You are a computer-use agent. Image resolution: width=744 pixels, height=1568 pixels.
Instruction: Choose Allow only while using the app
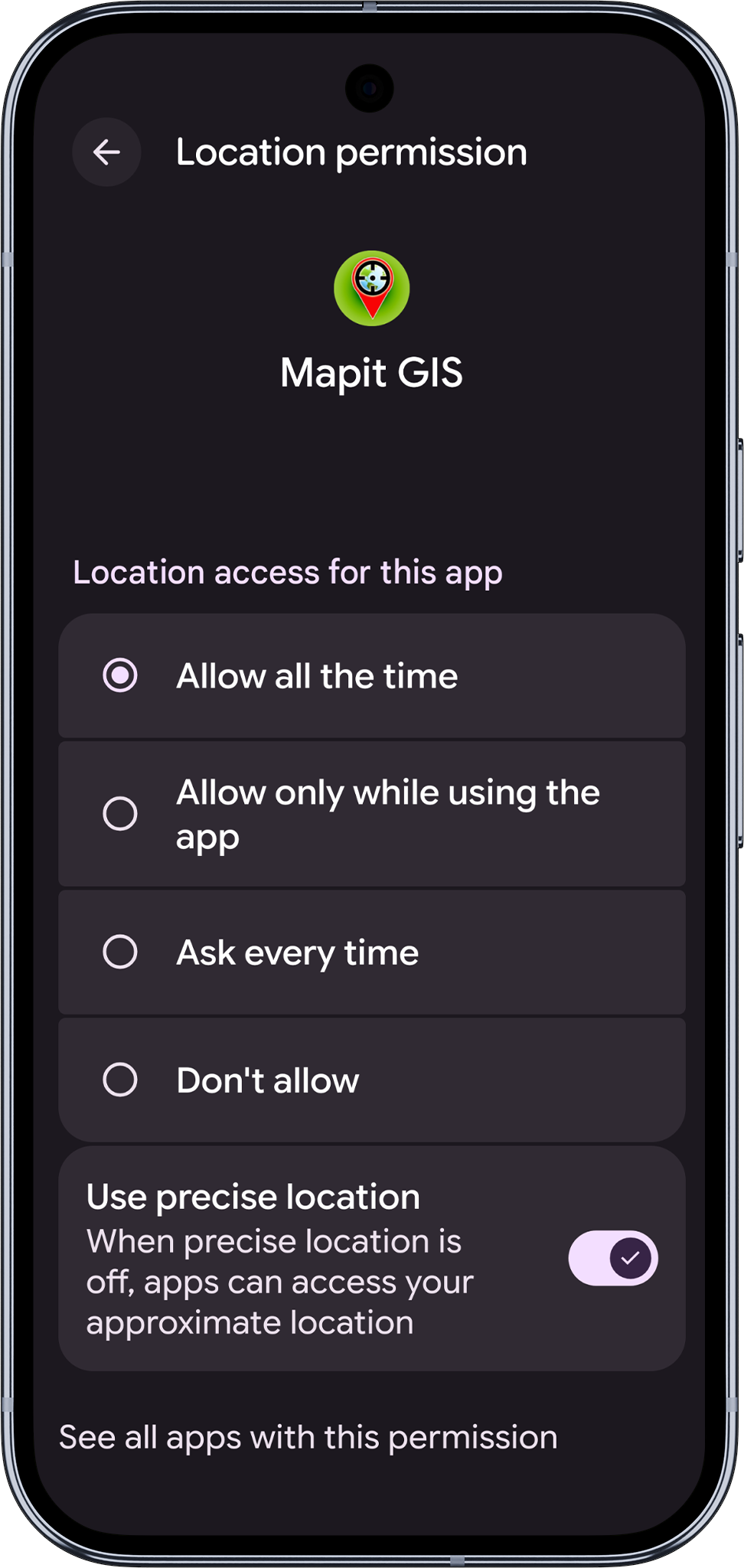pos(120,813)
